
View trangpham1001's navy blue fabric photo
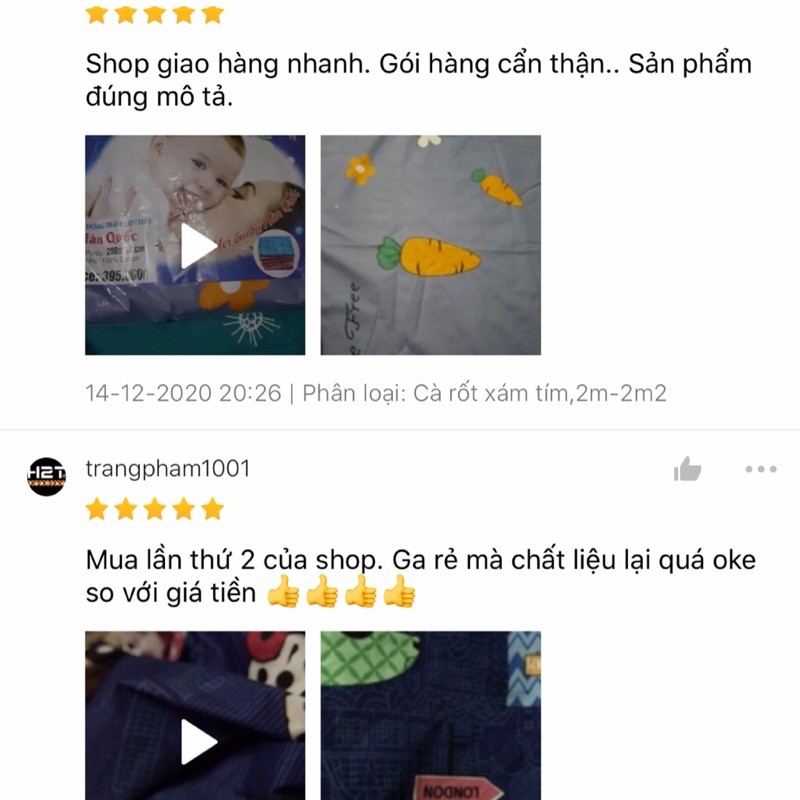tap(430, 715)
